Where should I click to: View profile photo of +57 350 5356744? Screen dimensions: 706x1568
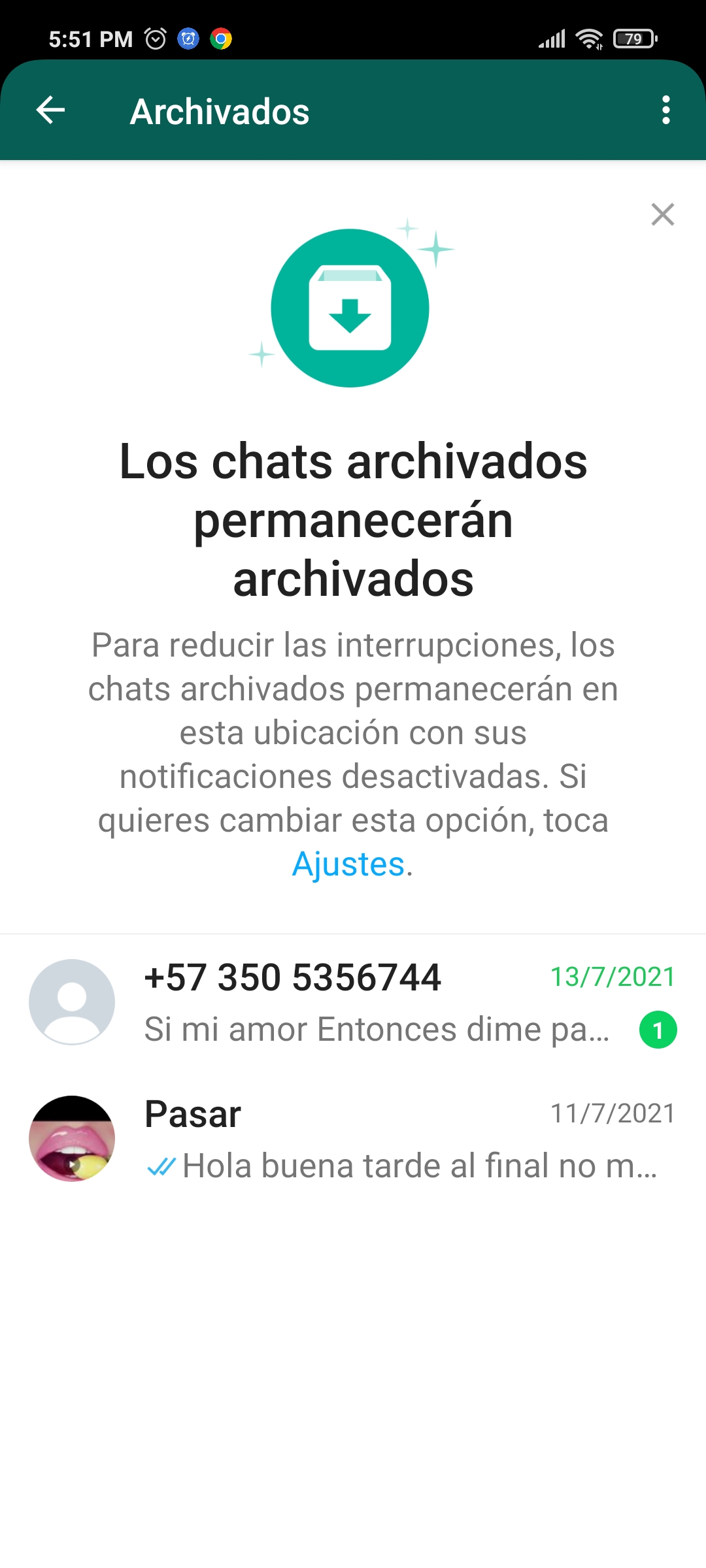(x=72, y=1002)
